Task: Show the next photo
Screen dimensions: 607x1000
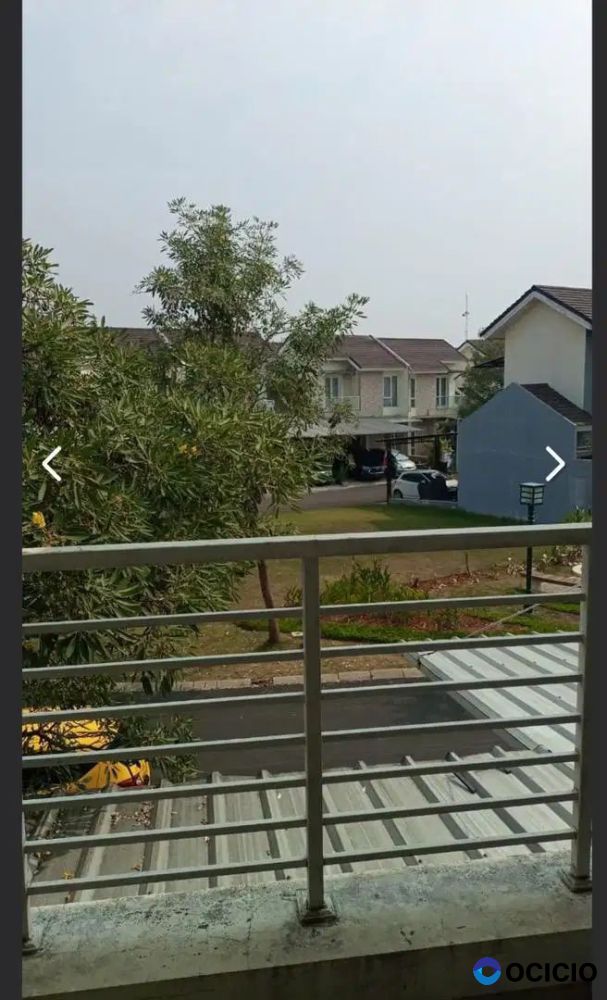Action: [555, 464]
